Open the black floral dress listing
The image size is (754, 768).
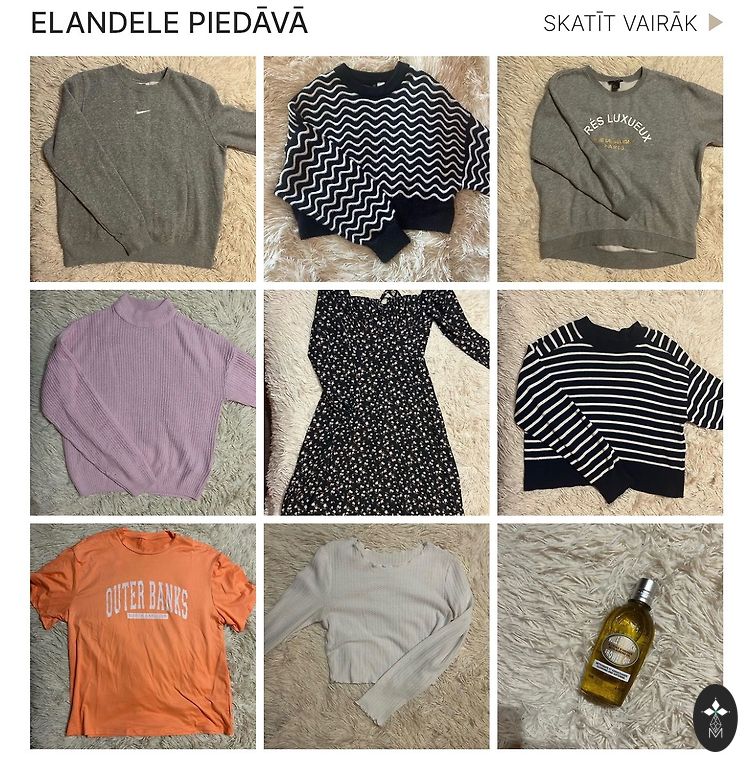pos(377,402)
